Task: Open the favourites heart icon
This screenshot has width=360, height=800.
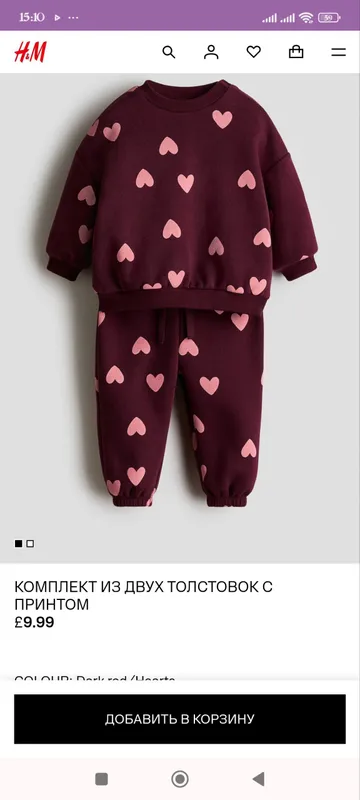Action: click(x=253, y=52)
